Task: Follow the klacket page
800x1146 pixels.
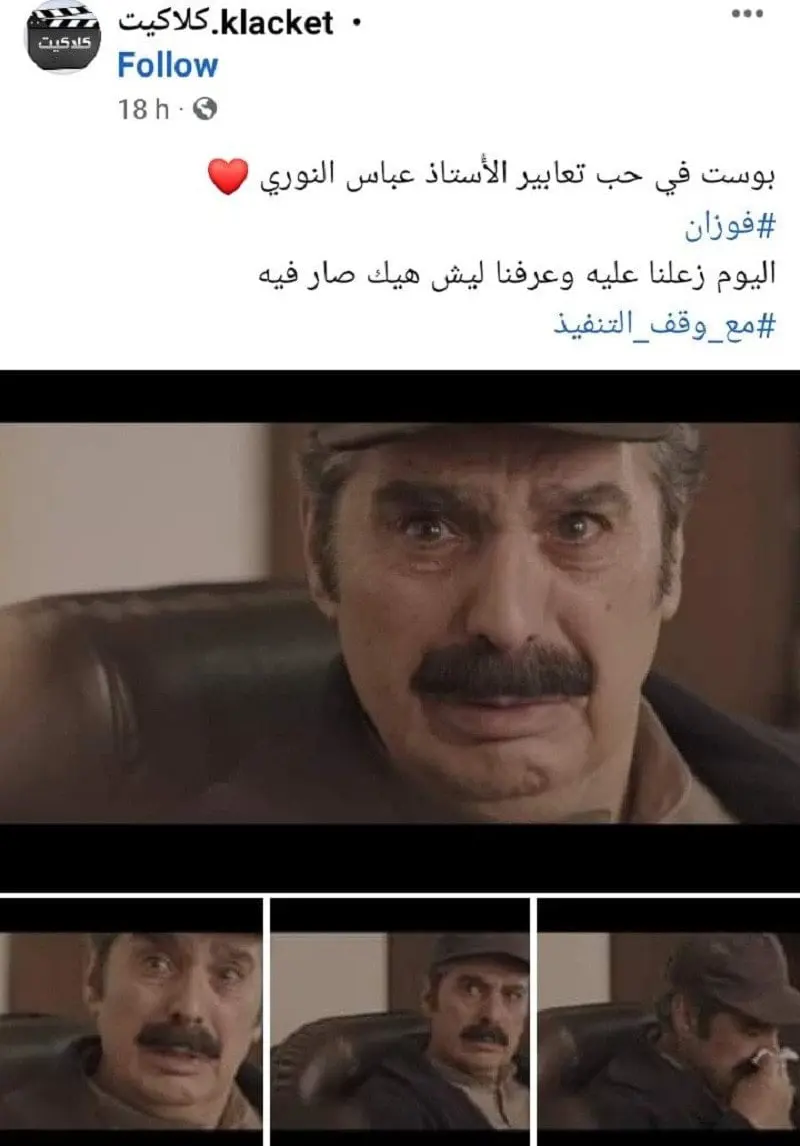Action: pyautogui.click(x=167, y=66)
